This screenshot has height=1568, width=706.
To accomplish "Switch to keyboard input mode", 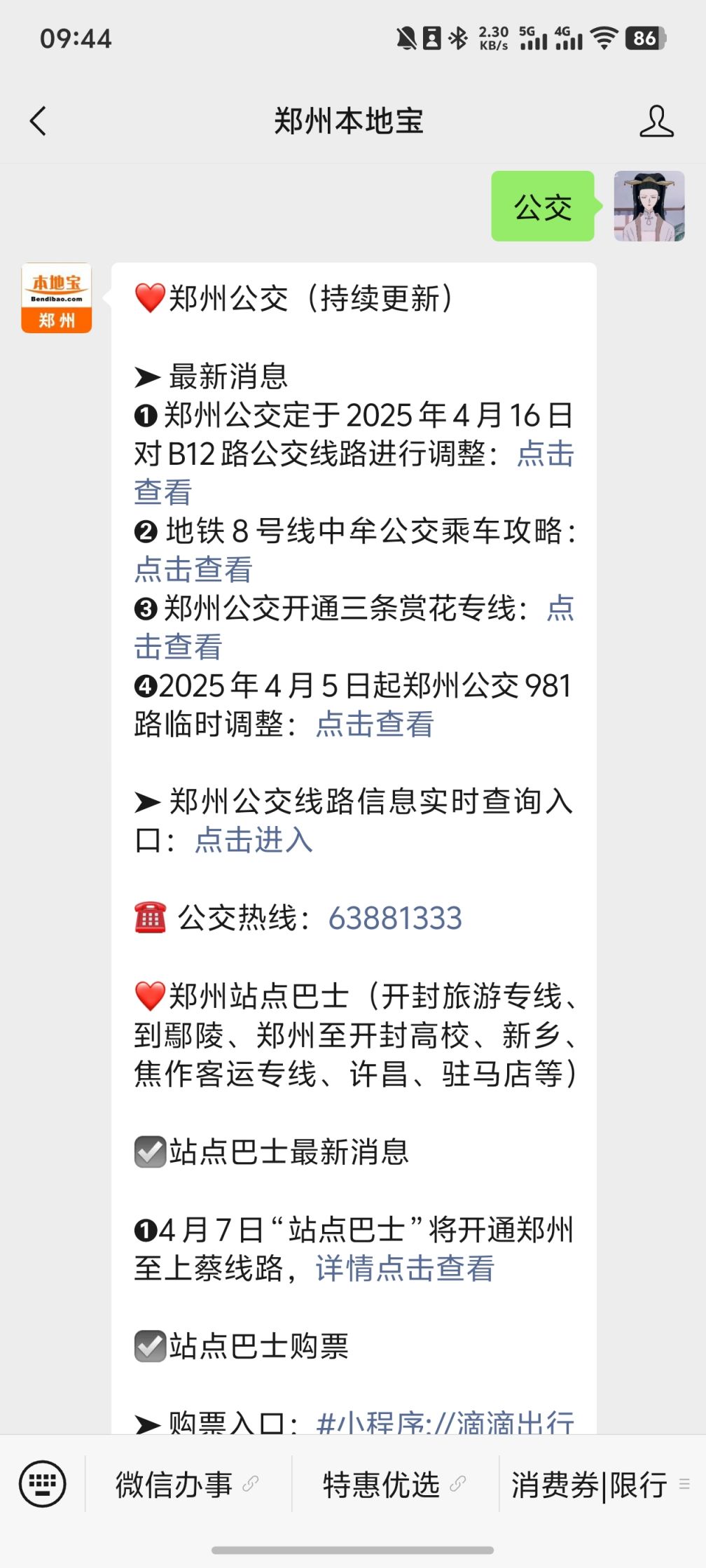I will point(43,1483).
